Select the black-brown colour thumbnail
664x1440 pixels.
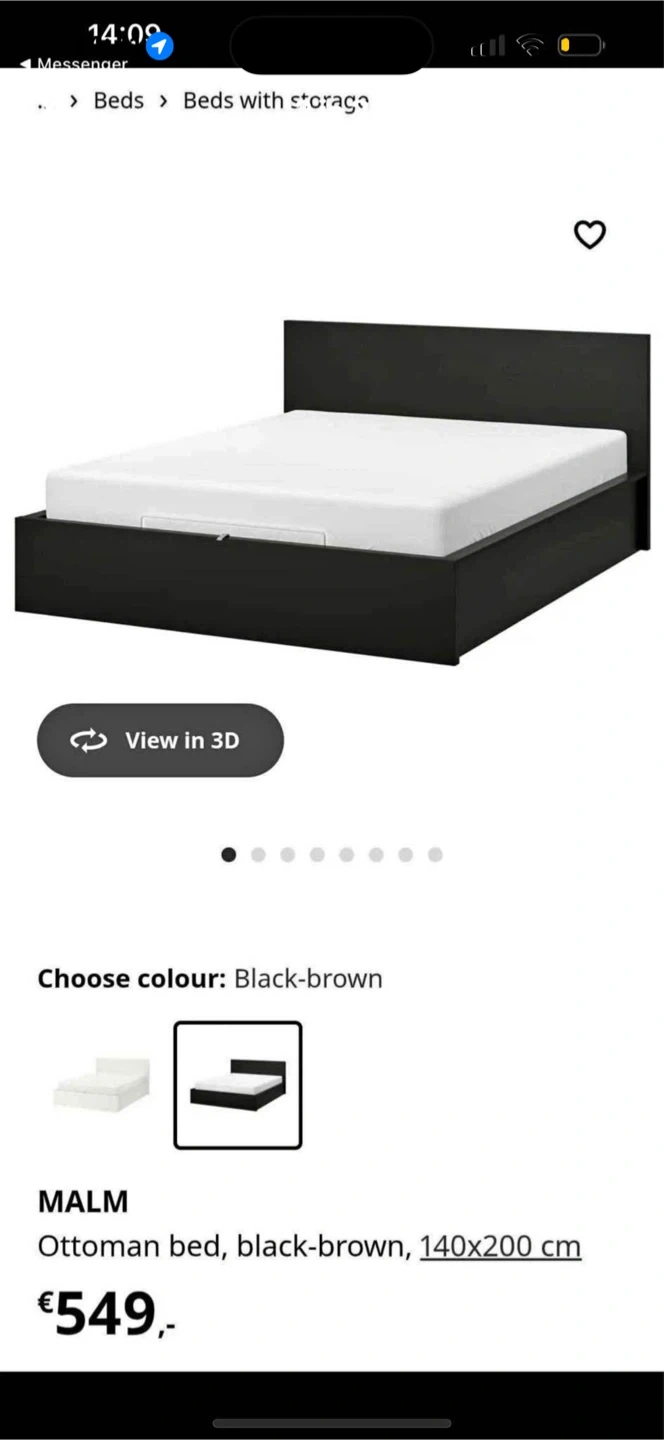(238, 1085)
